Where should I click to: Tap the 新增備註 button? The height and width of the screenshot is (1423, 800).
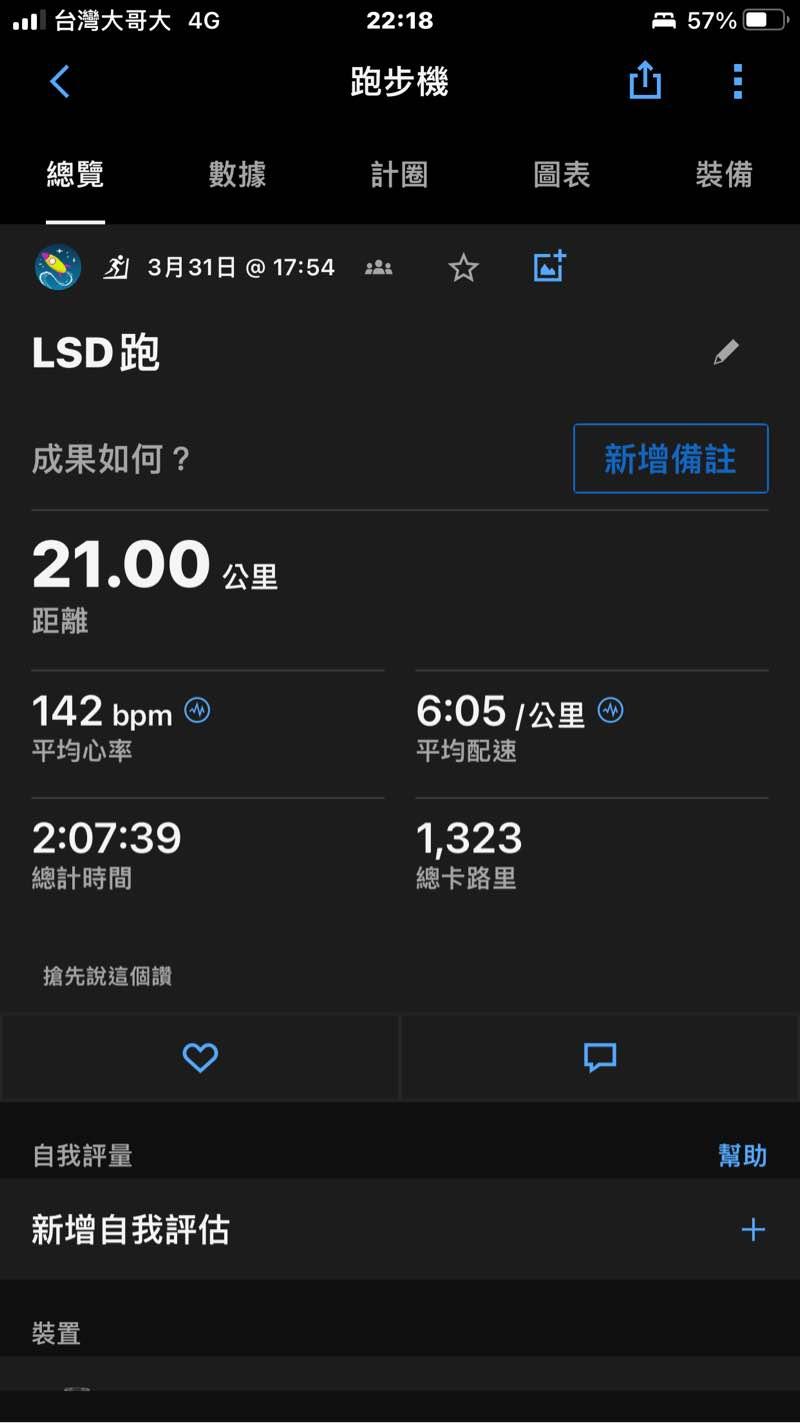tap(670, 459)
